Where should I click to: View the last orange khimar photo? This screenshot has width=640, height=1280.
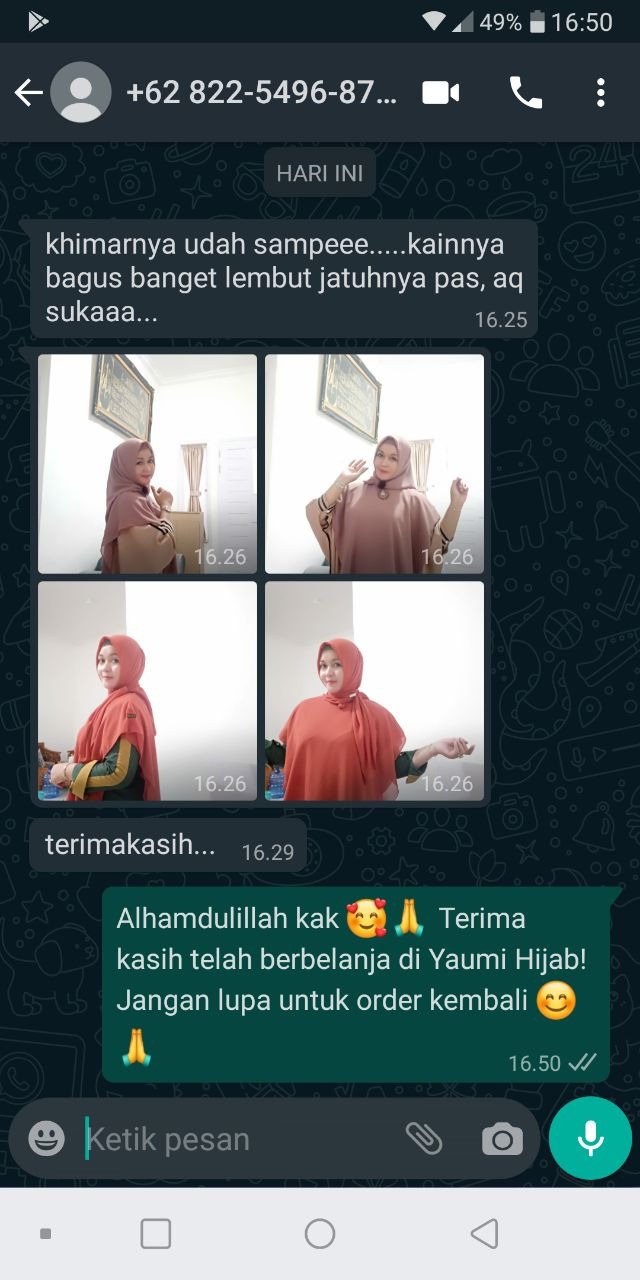pos(375,691)
